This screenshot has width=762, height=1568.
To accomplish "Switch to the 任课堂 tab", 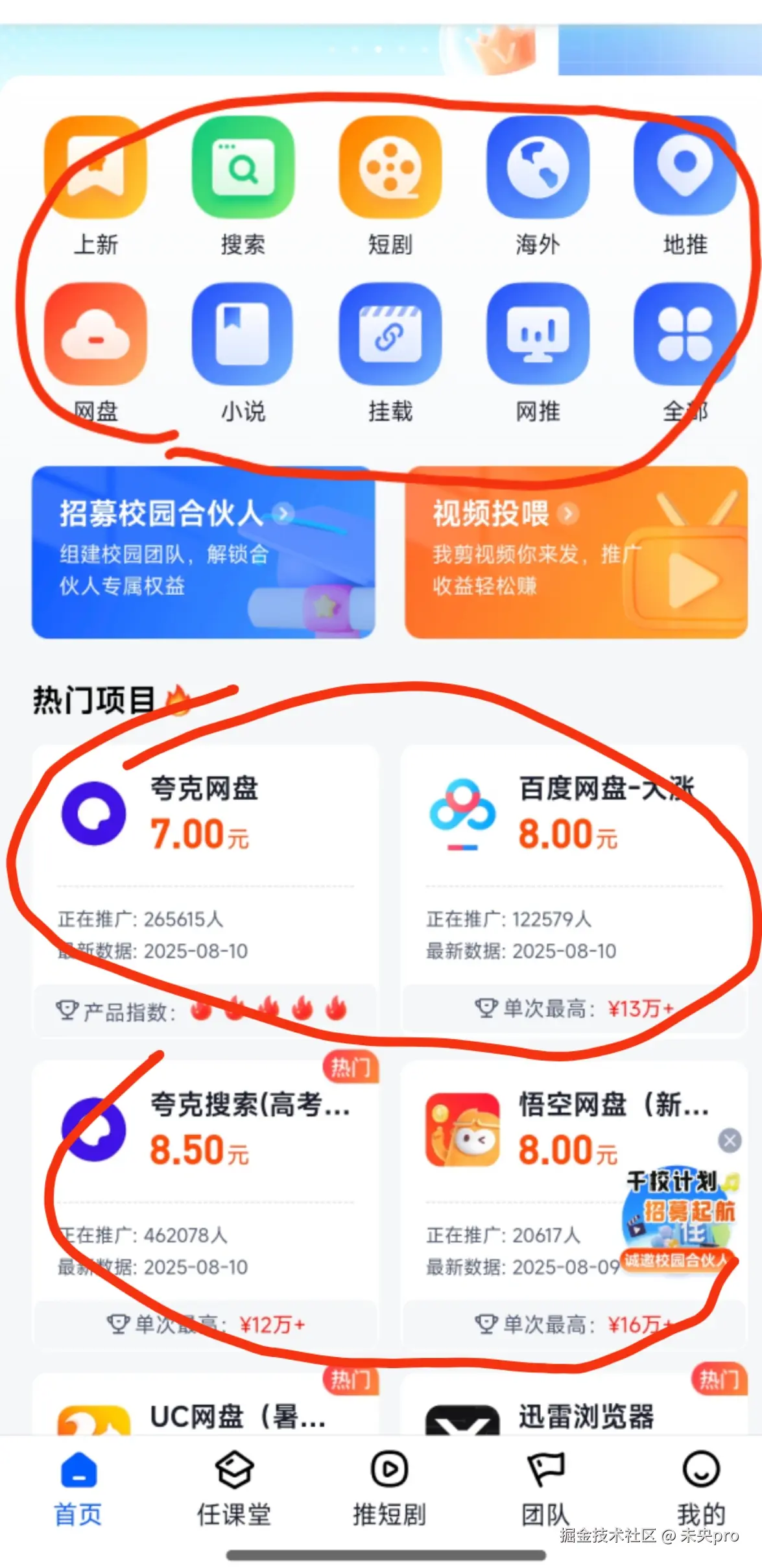I will (x=233, y=1488).
